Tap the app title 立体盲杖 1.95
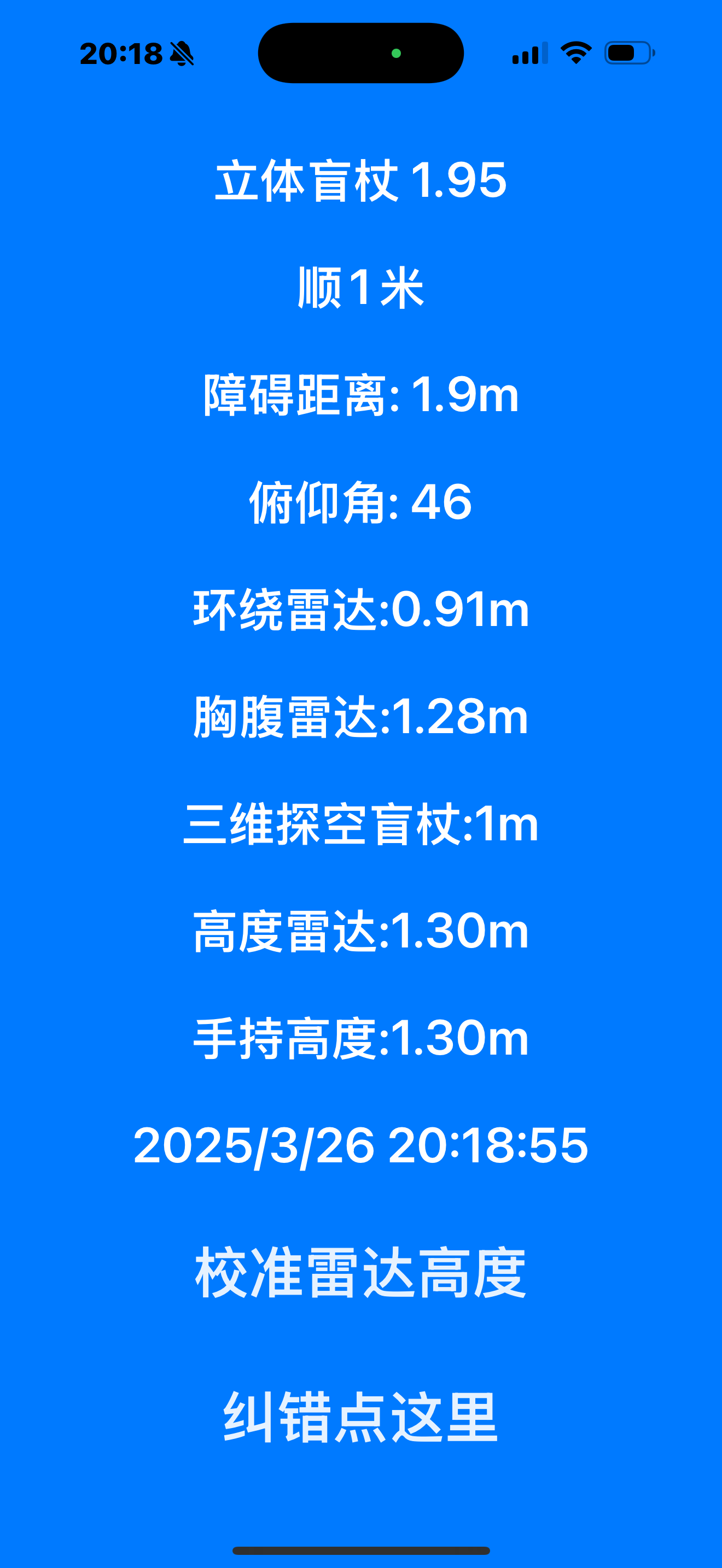Screen dimensions: 722x1568 coord(360,179)
